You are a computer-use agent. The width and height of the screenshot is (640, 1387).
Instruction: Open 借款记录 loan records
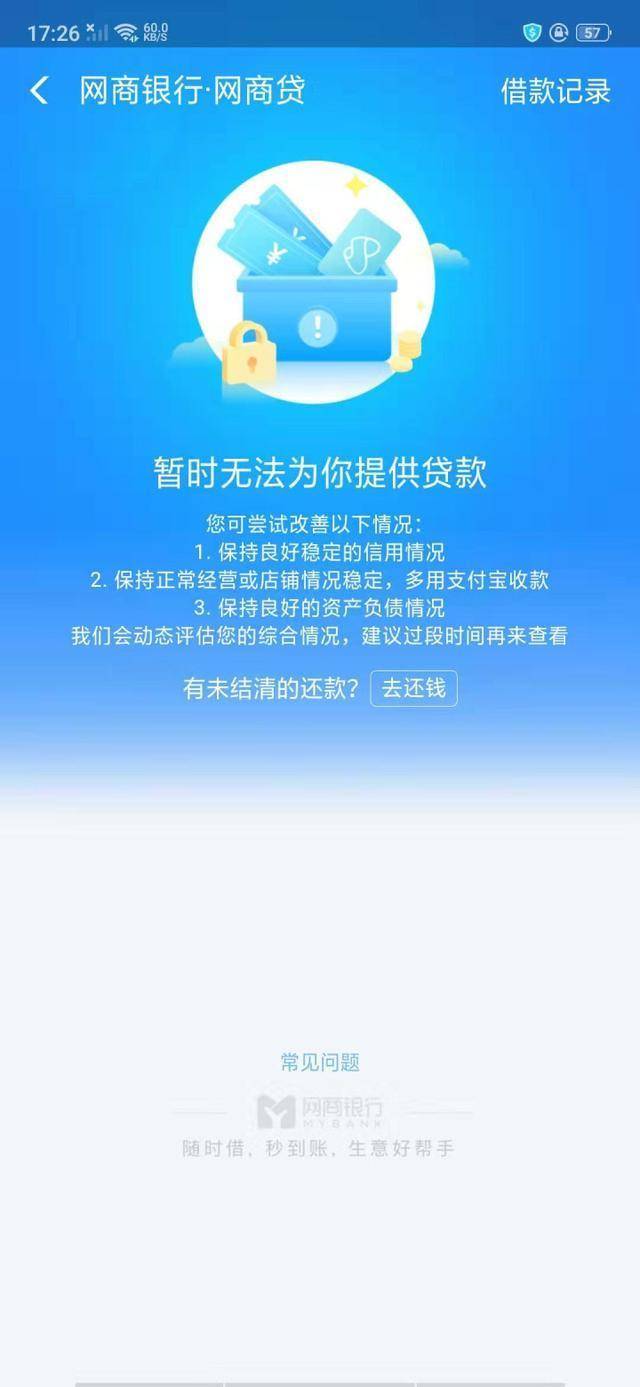point(555,91)
